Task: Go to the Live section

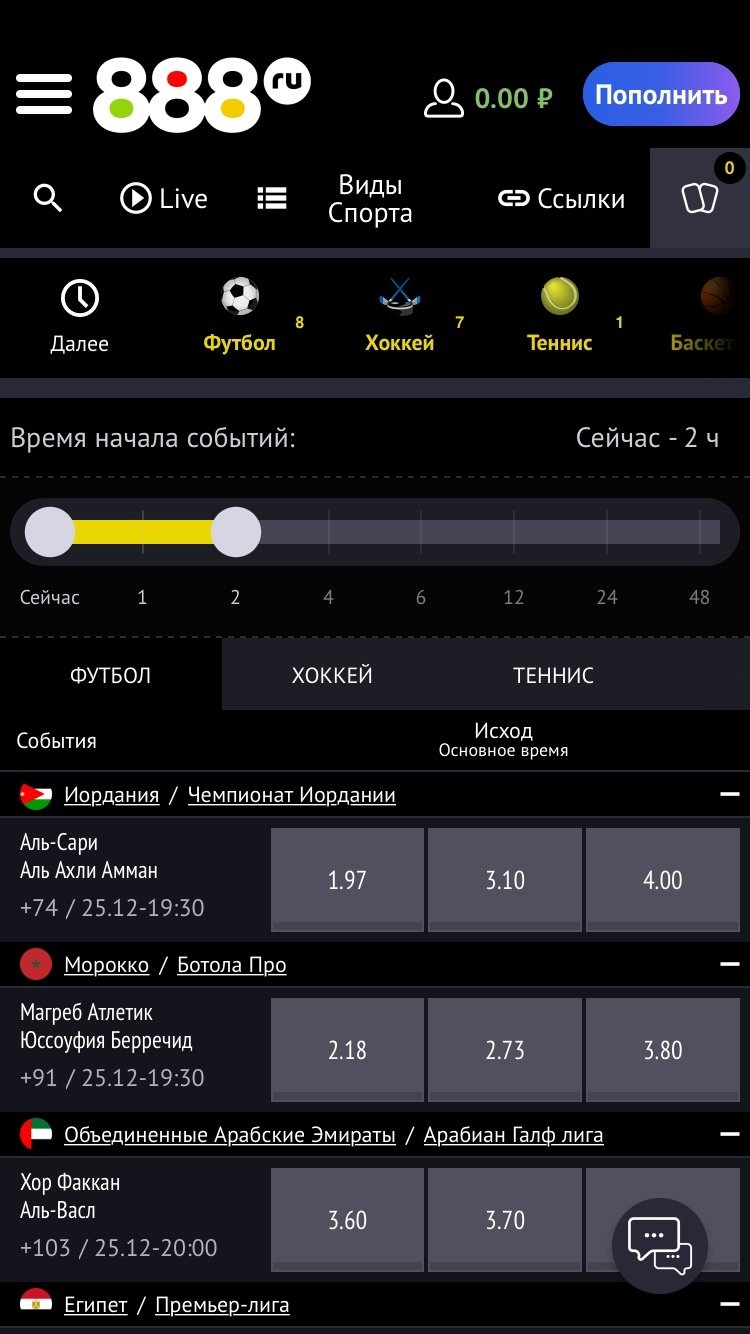Action: click(164, 198)
